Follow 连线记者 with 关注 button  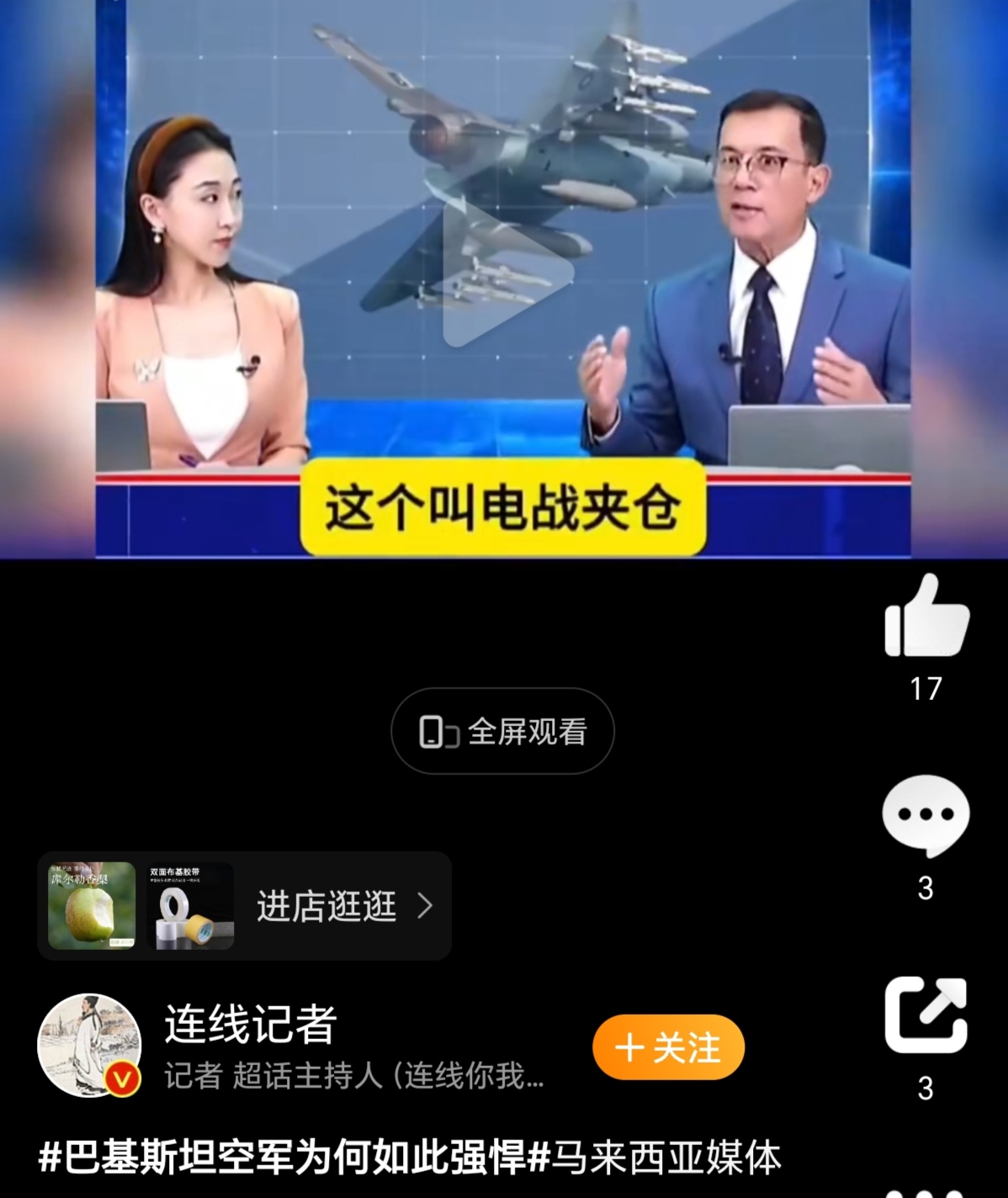(668, 1047)
